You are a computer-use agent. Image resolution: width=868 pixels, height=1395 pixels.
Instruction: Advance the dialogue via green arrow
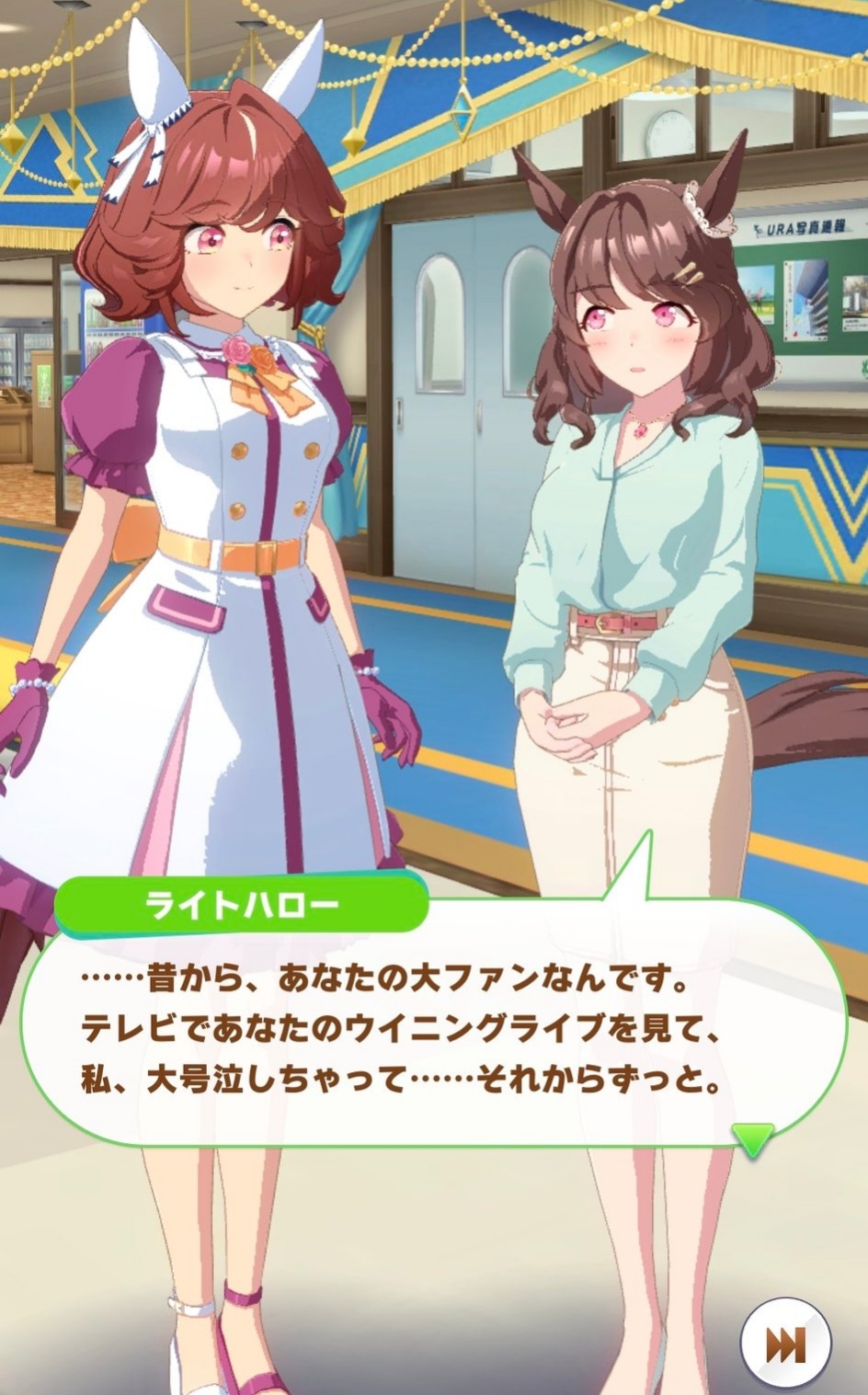tap(752, 1139)
